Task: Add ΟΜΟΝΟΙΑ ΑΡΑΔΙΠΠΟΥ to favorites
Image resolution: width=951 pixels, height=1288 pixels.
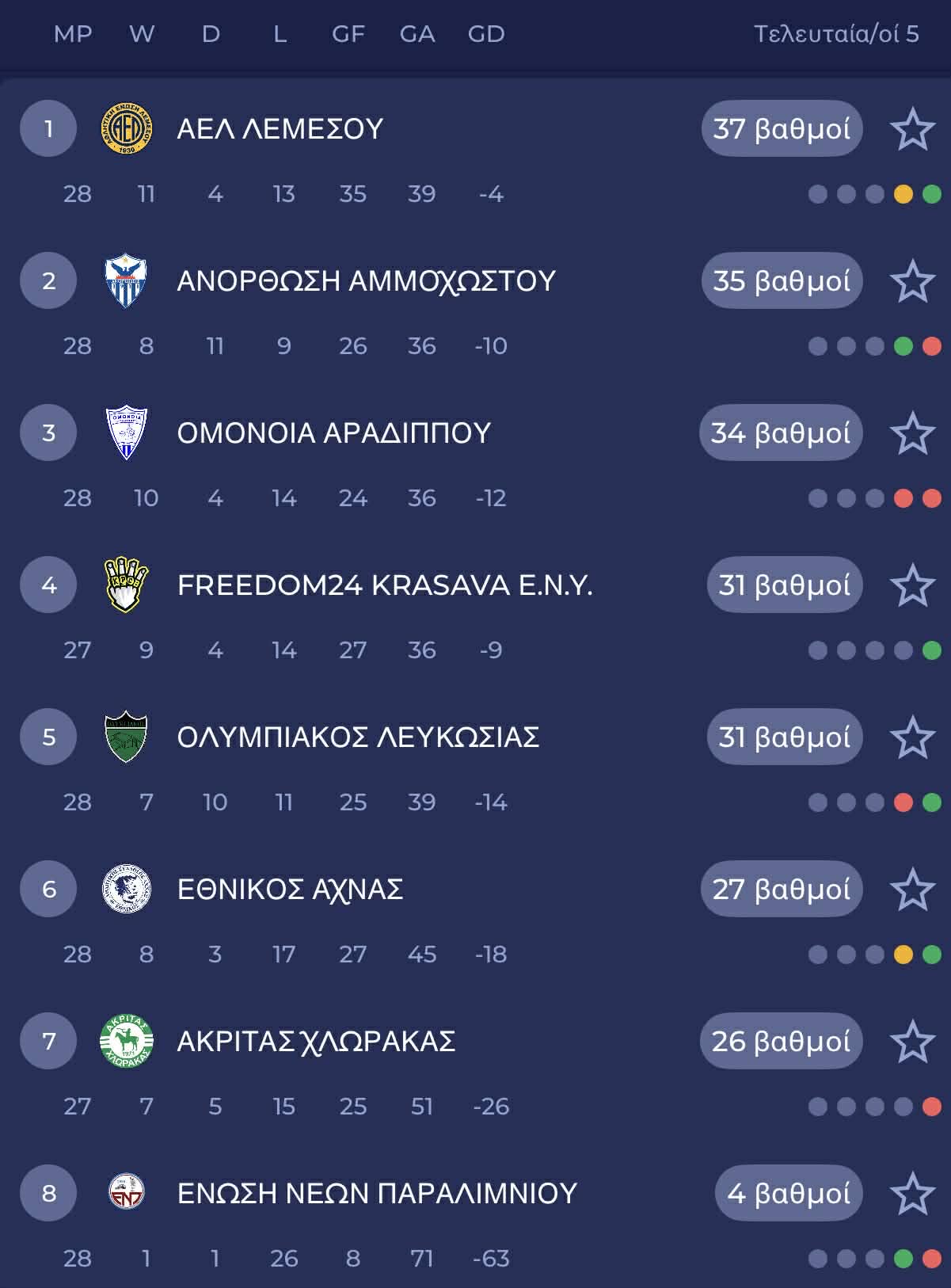Action: (x=912, y=433)
